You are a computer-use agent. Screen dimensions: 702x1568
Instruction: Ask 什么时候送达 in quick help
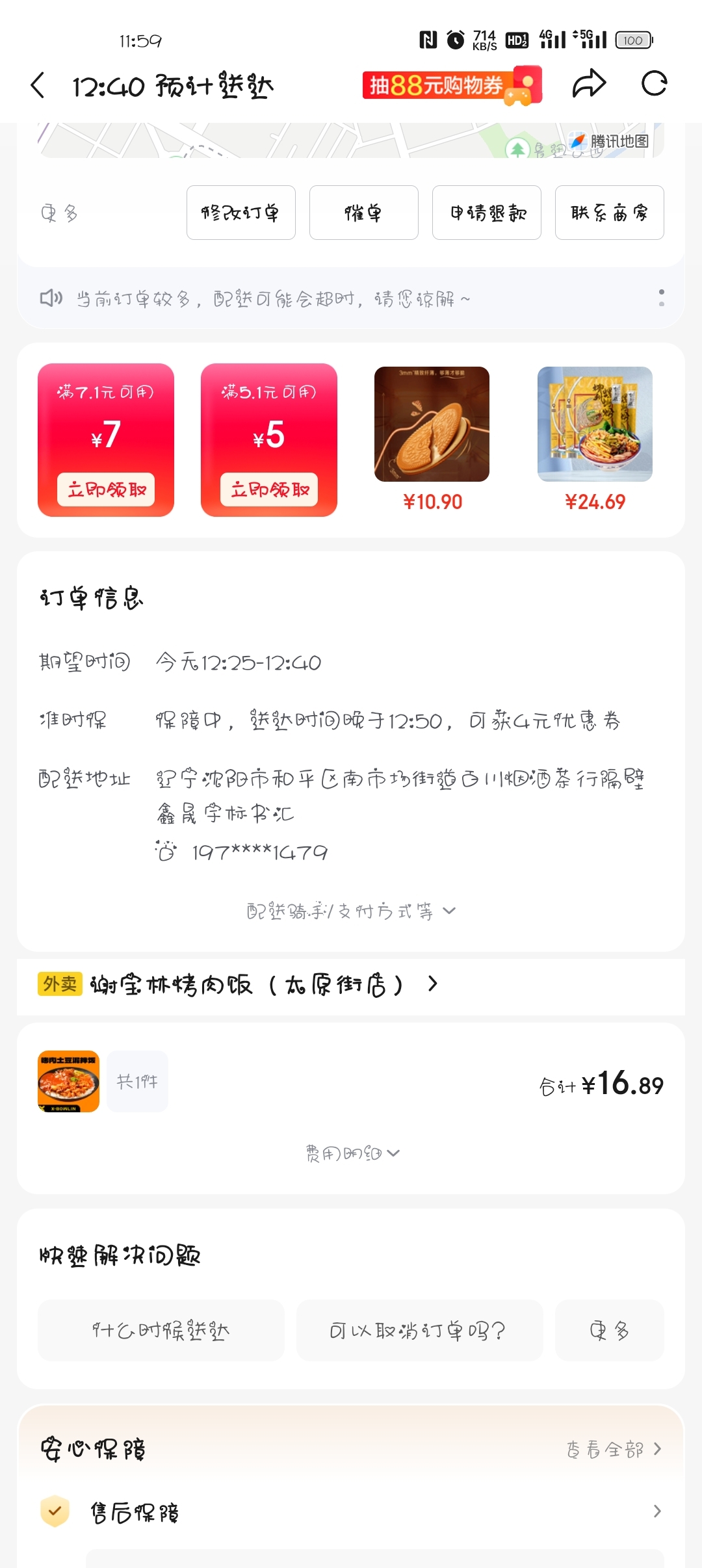[x=161, y=1331]
